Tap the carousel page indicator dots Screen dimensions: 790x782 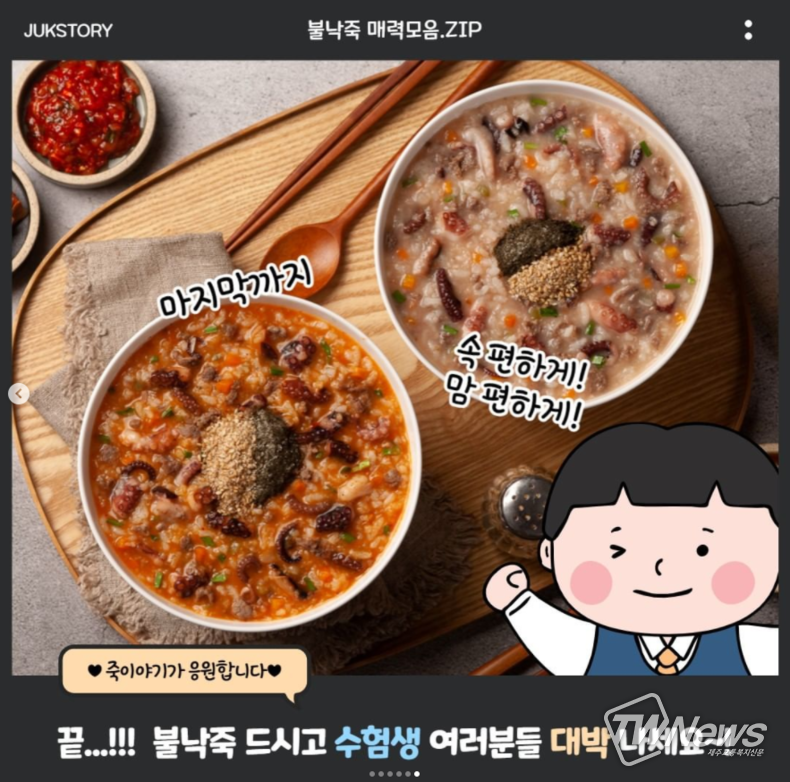[394, 774]
